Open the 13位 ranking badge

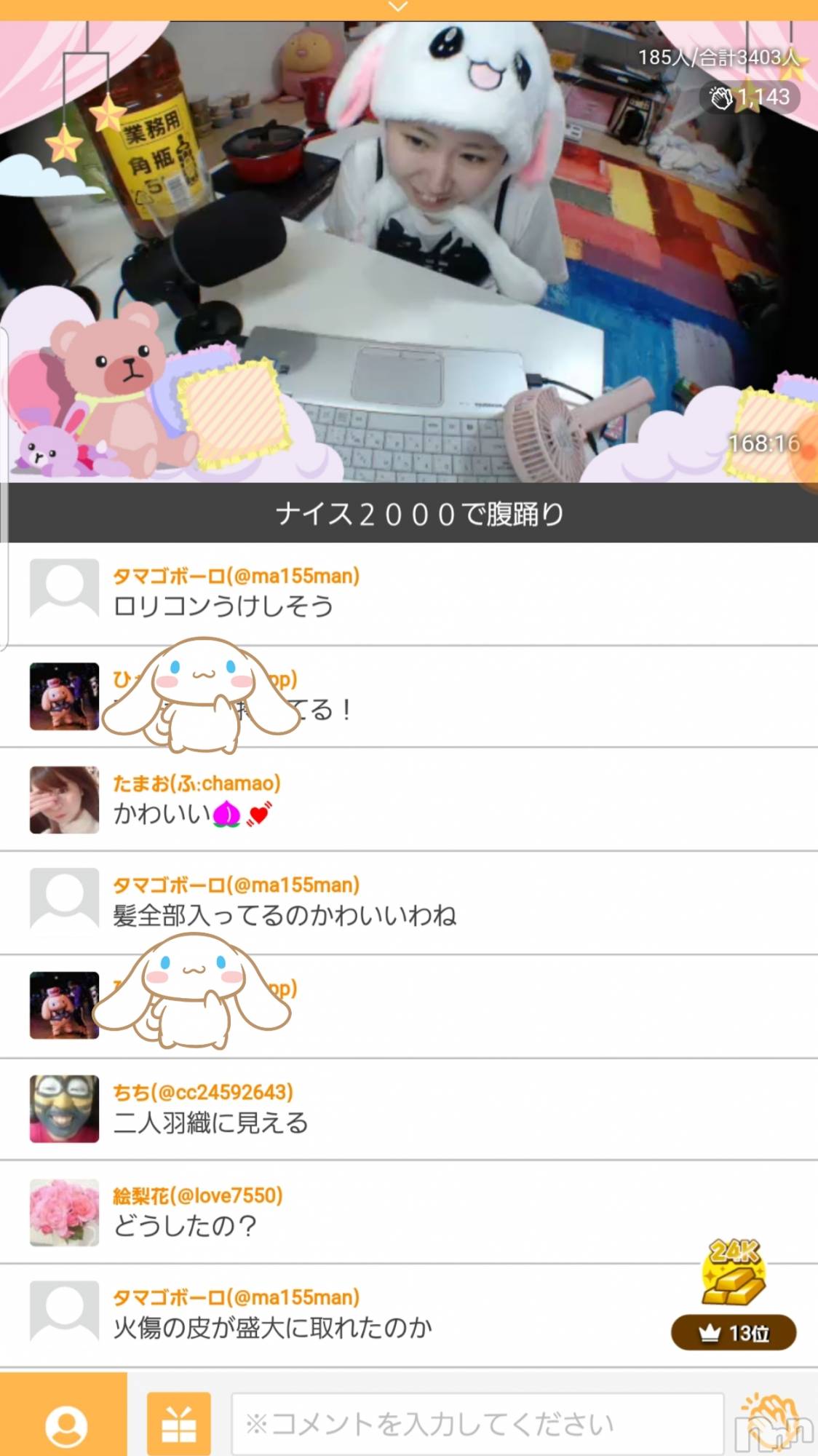pos(733,1333)
